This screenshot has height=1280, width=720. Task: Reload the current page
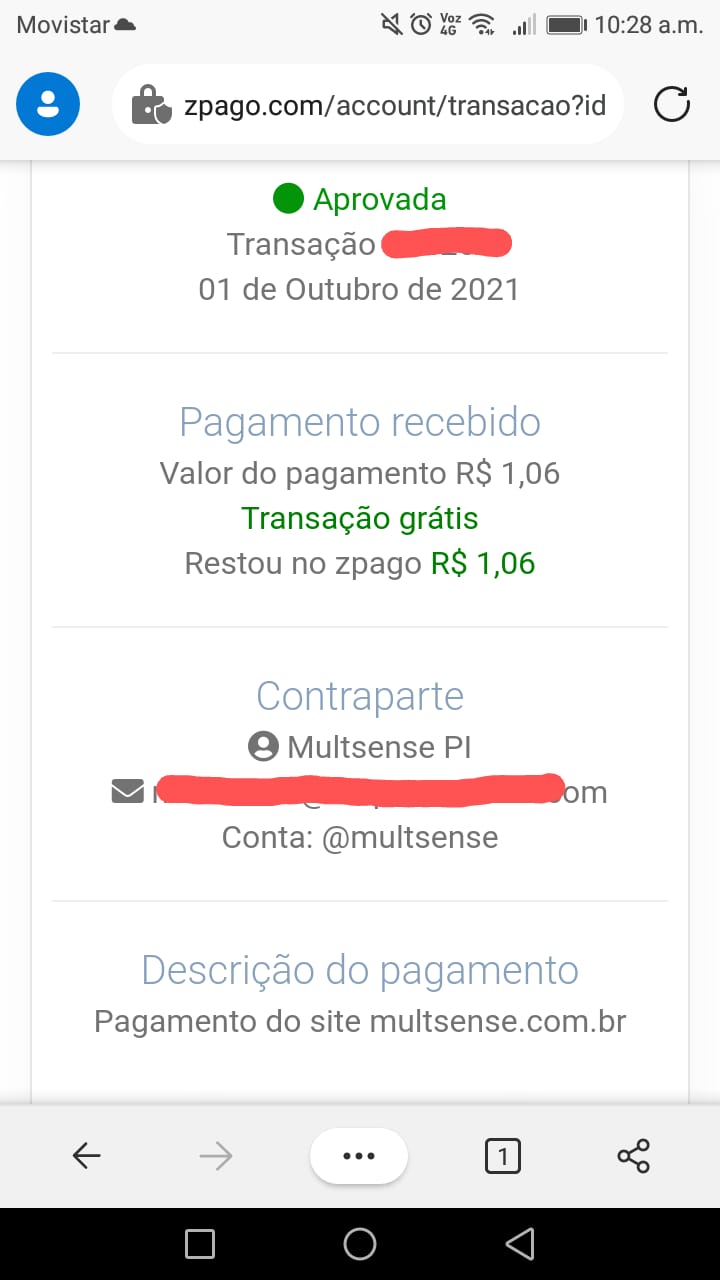coord(672,104)
